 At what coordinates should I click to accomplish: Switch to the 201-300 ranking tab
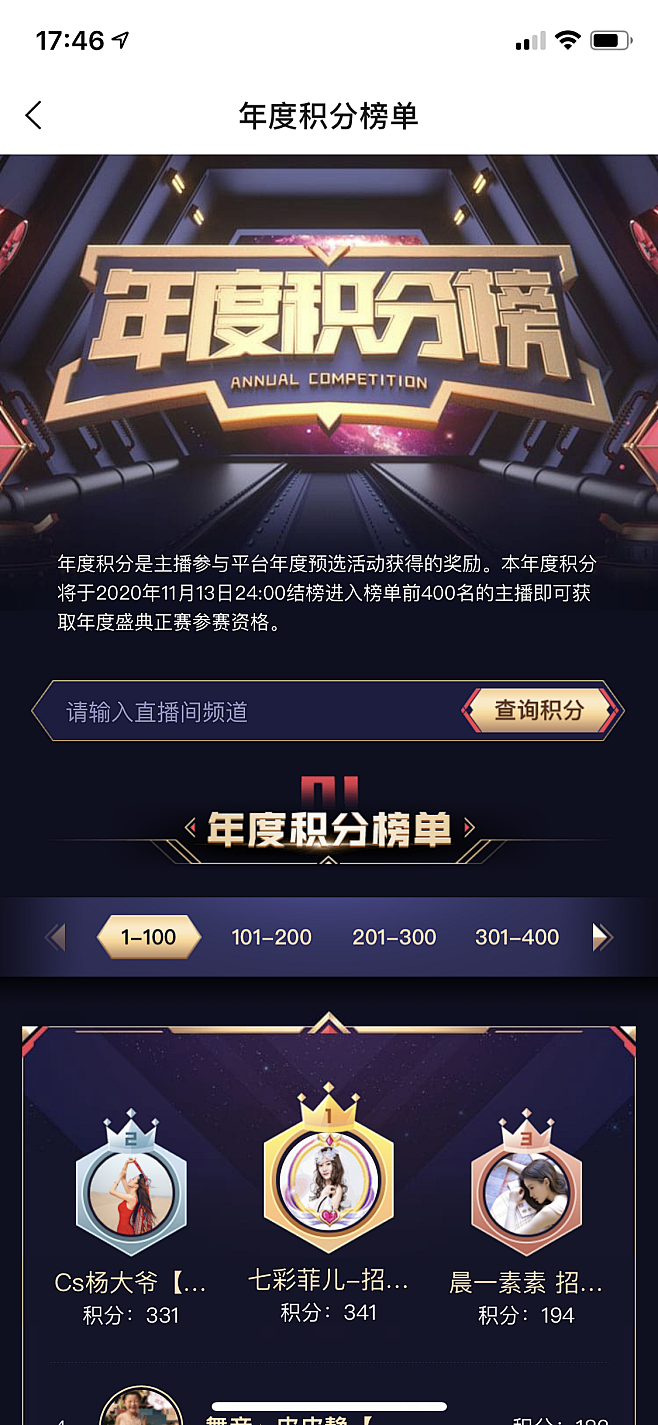[x=394, y=937]
